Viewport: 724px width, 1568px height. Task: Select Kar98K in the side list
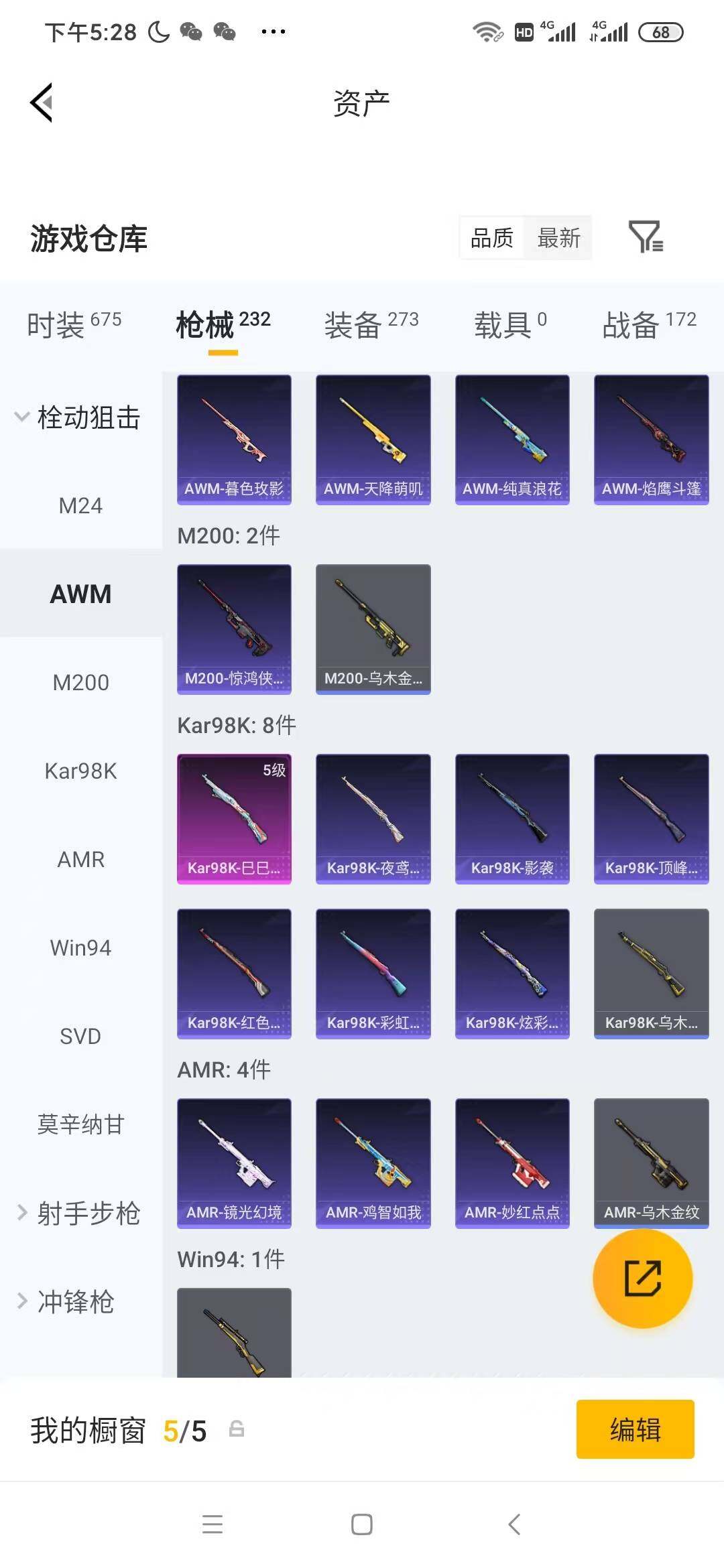[x=81, y=771]
